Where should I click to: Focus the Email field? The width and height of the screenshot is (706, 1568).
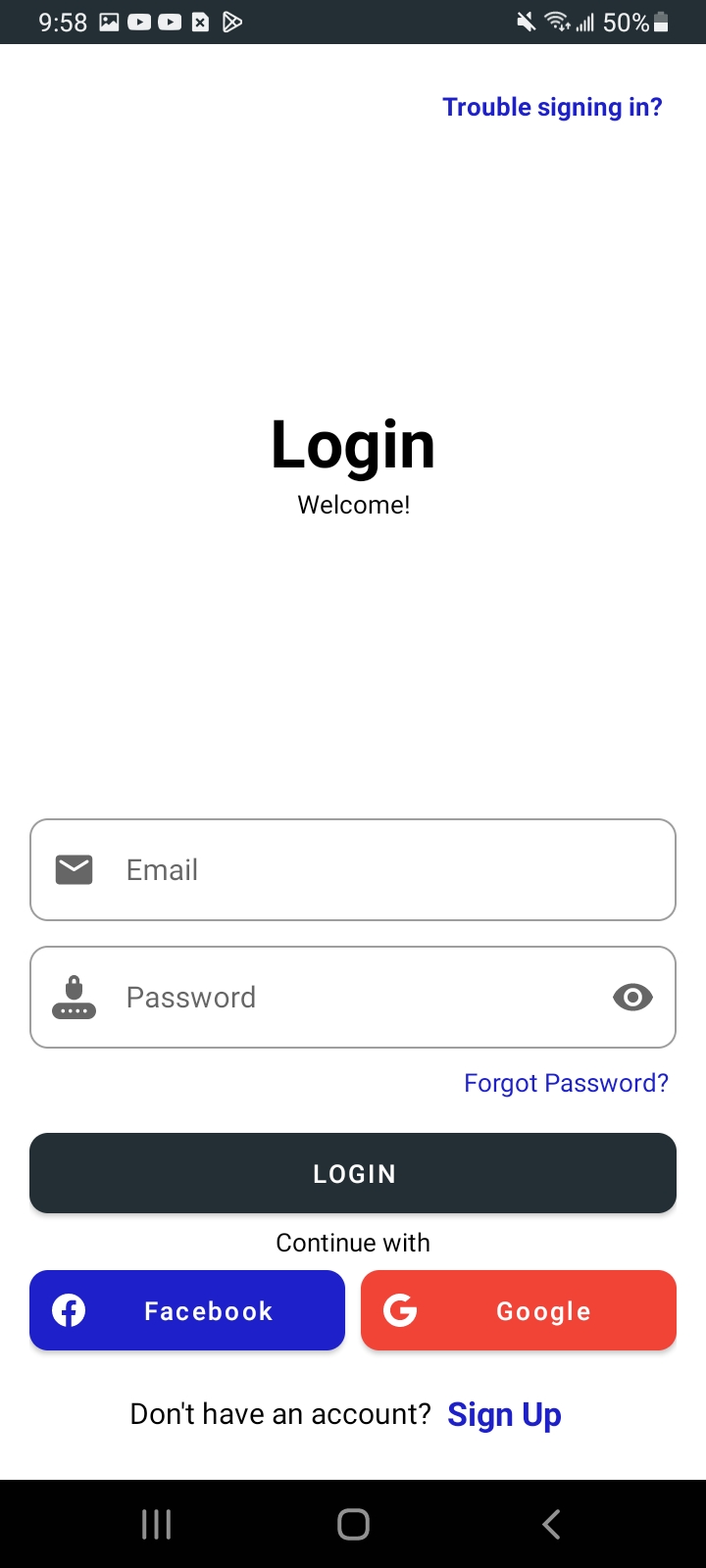coord(353,869)
